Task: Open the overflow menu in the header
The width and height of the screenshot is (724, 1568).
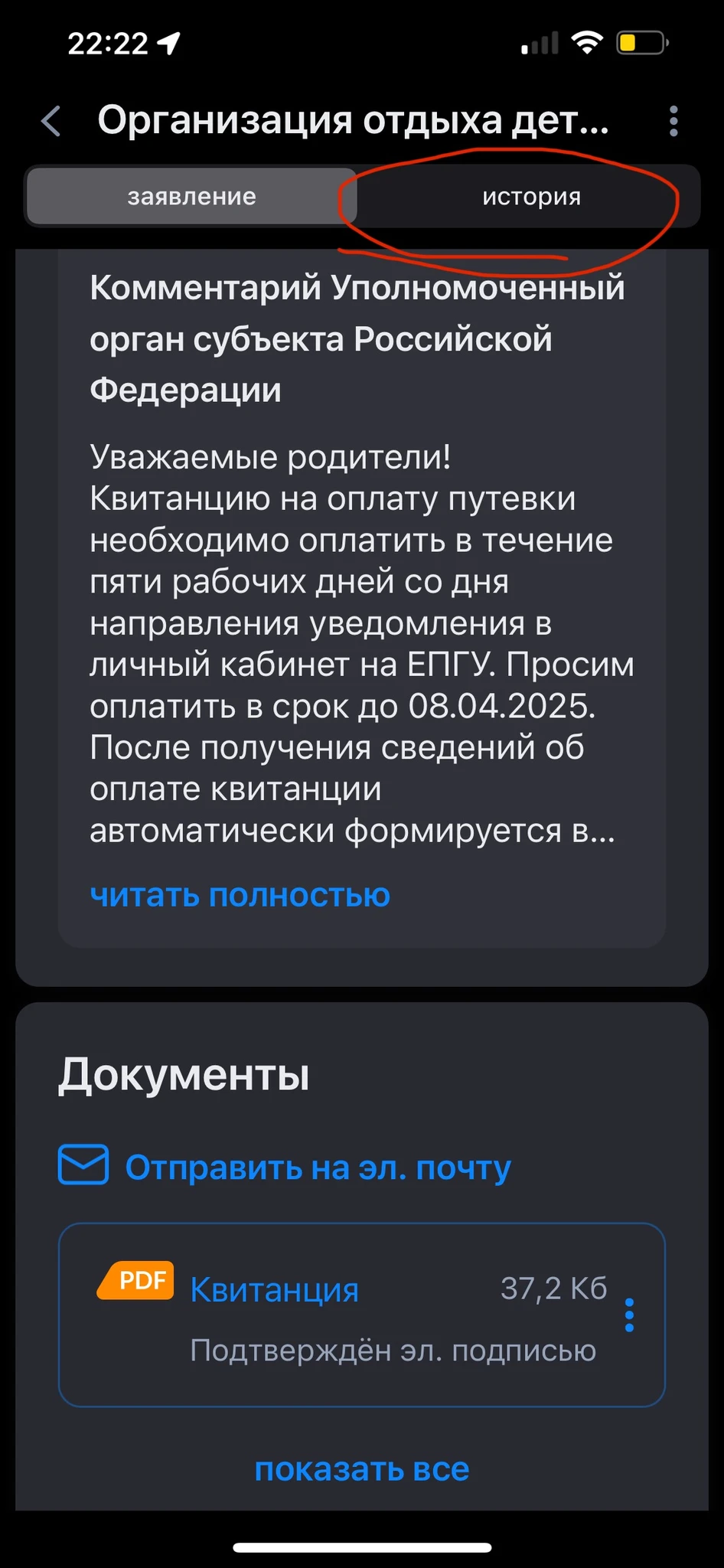Action: [x=673, y=121]
